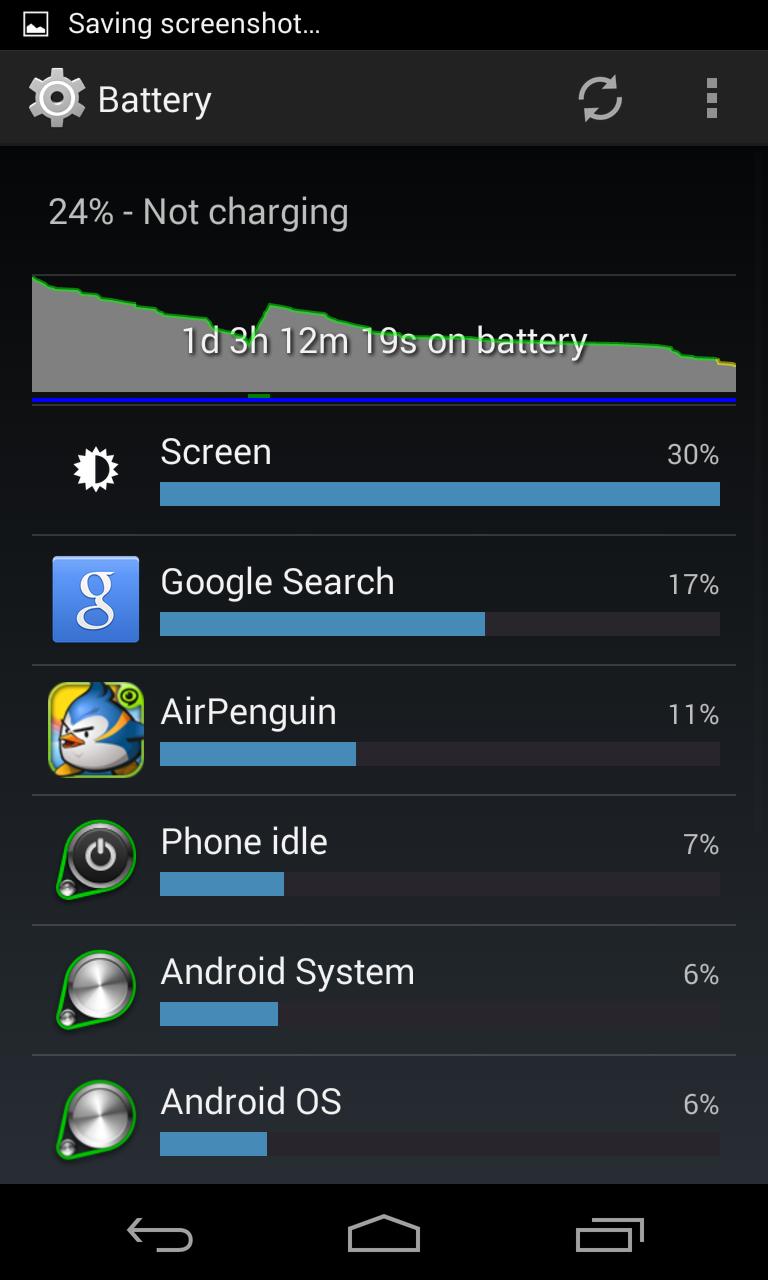Refresh the battery usage stats
The image size is (768, 1280).
[600, 98]
